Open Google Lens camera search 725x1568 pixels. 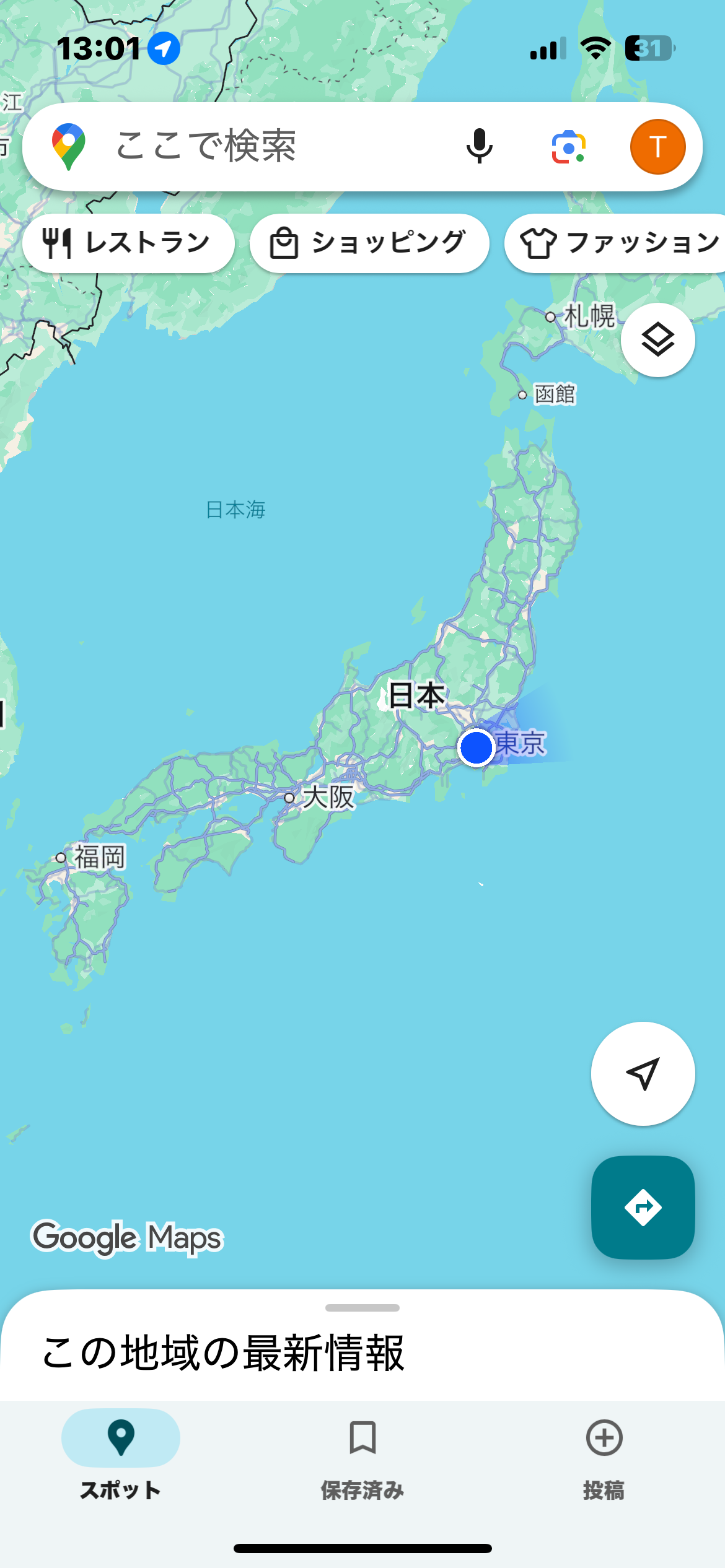point(568,147)
